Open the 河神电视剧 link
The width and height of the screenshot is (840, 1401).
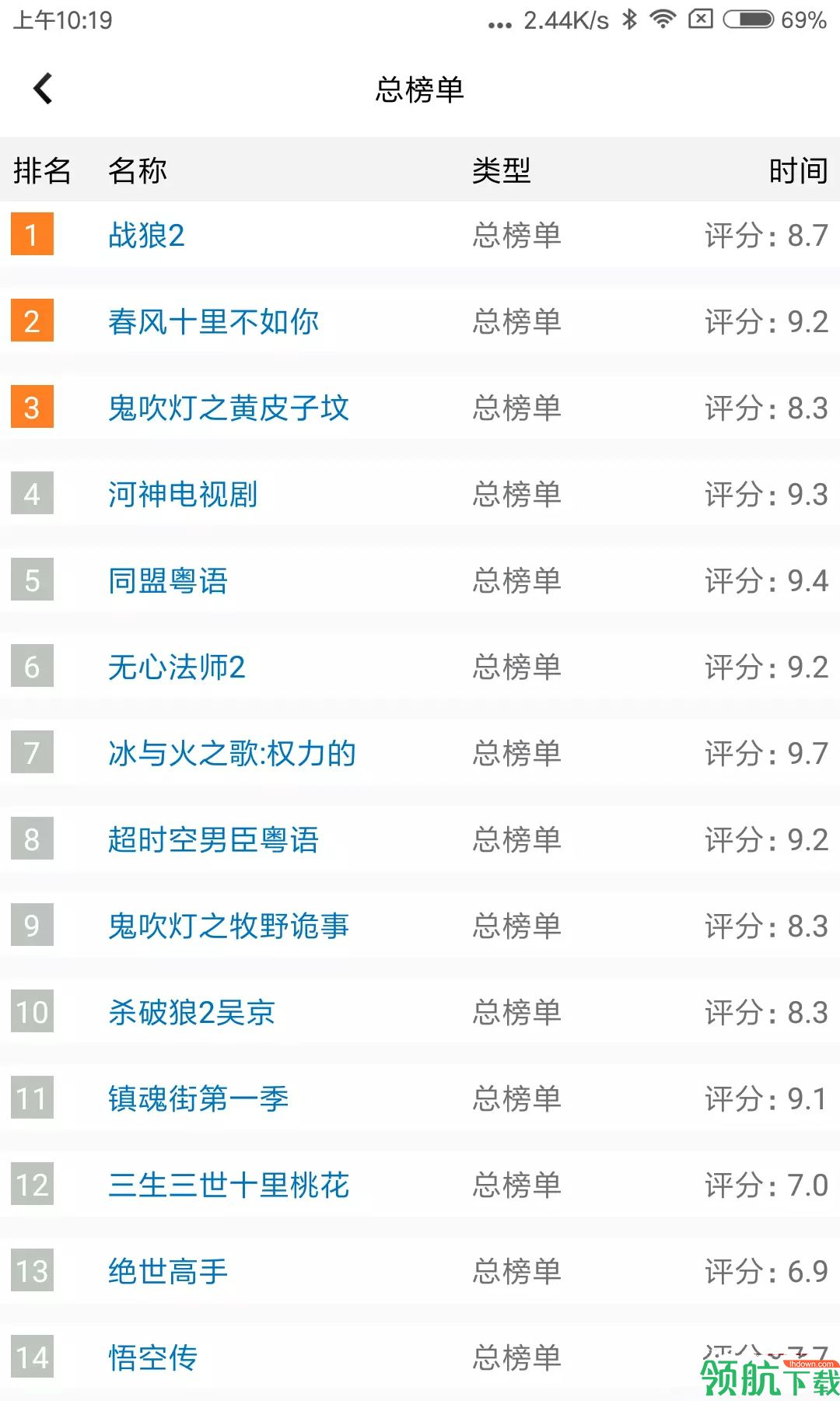[184, 494]
